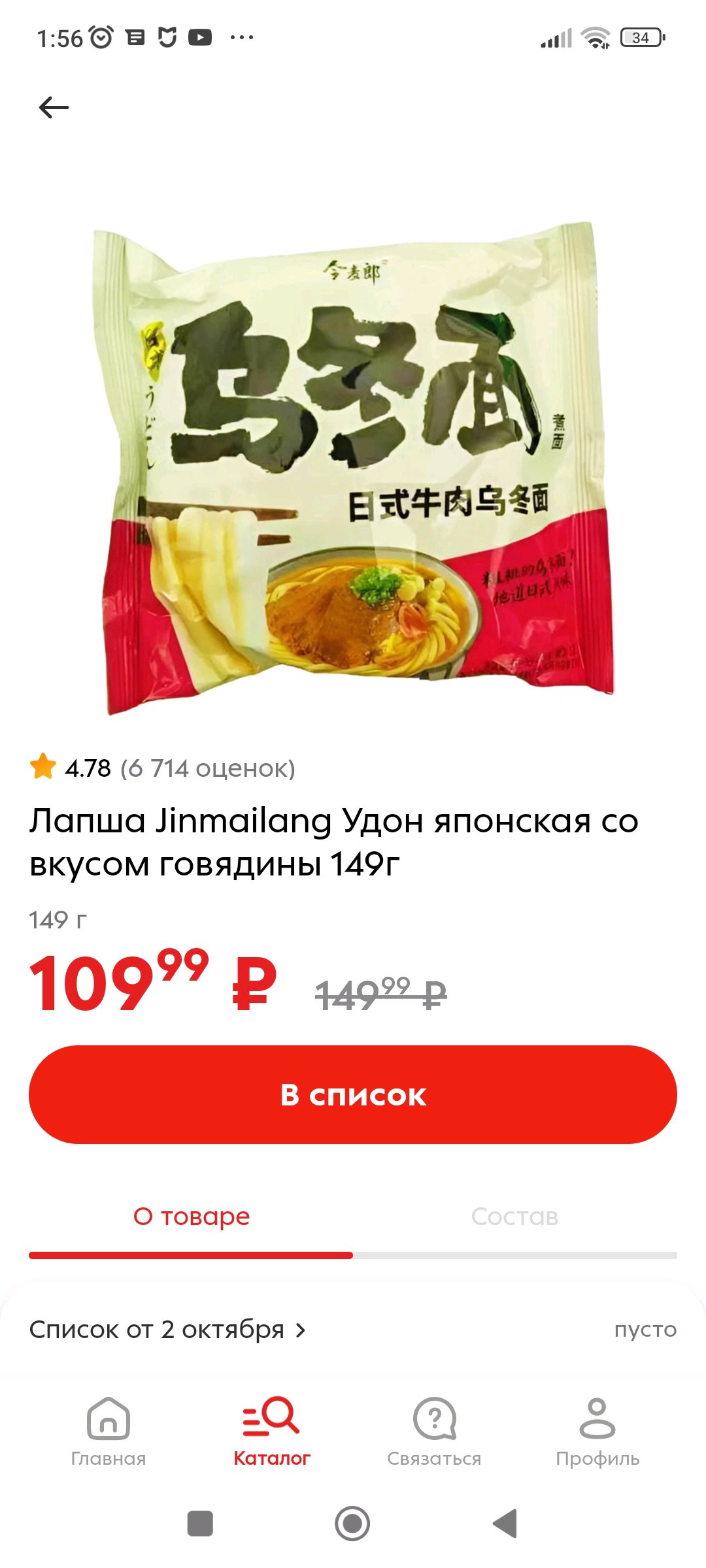Tap the system home button
The height and width of the screenshot is (1568, 706).
click(x=352, y=1524)
